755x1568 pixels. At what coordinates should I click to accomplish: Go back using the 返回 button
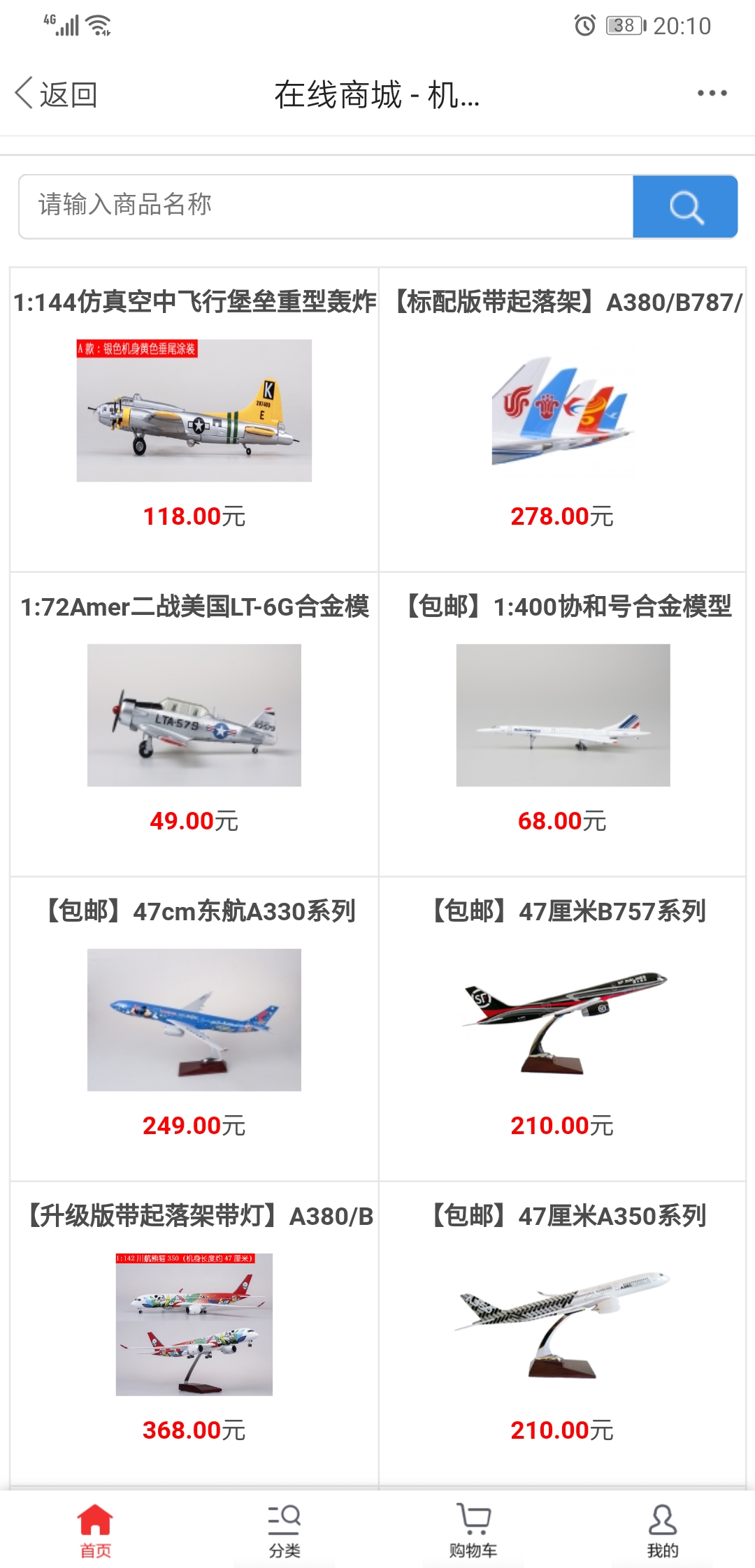click(57, 94)
